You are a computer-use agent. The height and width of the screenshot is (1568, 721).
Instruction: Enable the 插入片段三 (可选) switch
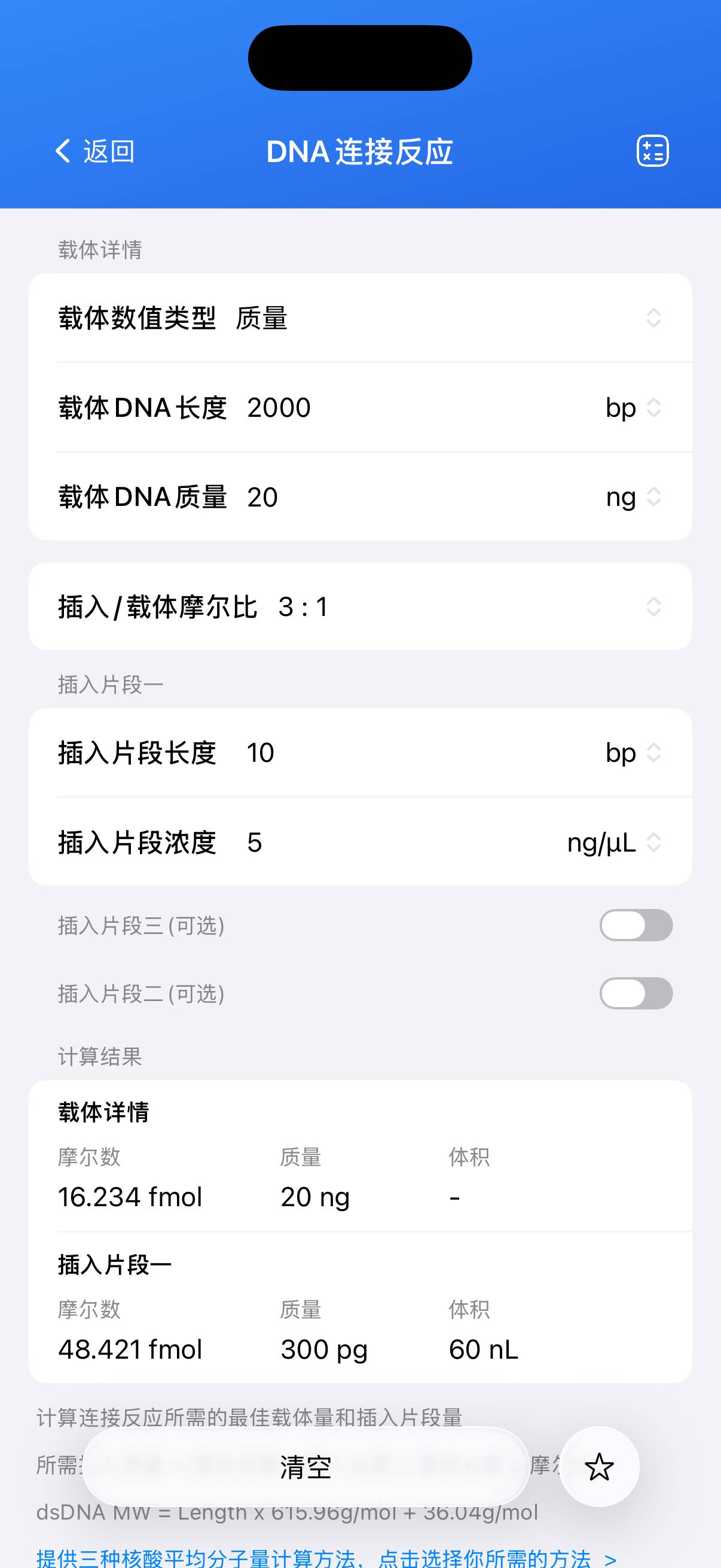pos(636,925)
